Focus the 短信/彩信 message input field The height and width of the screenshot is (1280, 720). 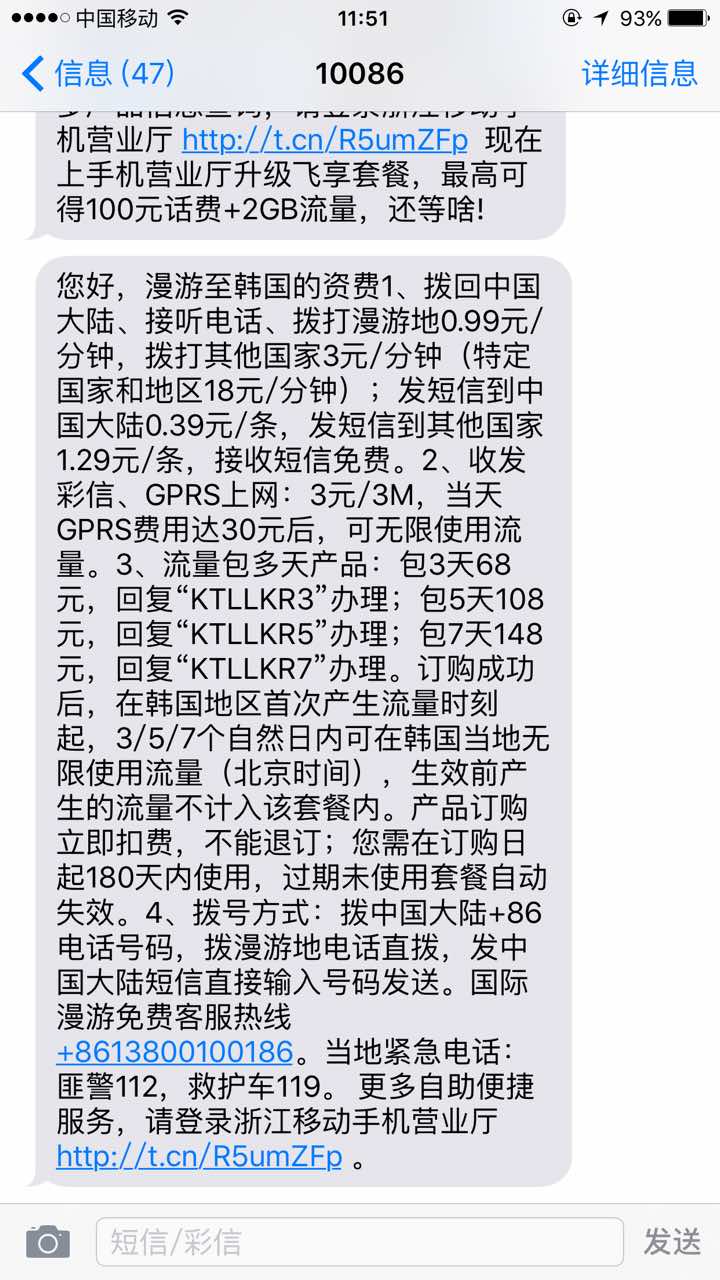360,1242
